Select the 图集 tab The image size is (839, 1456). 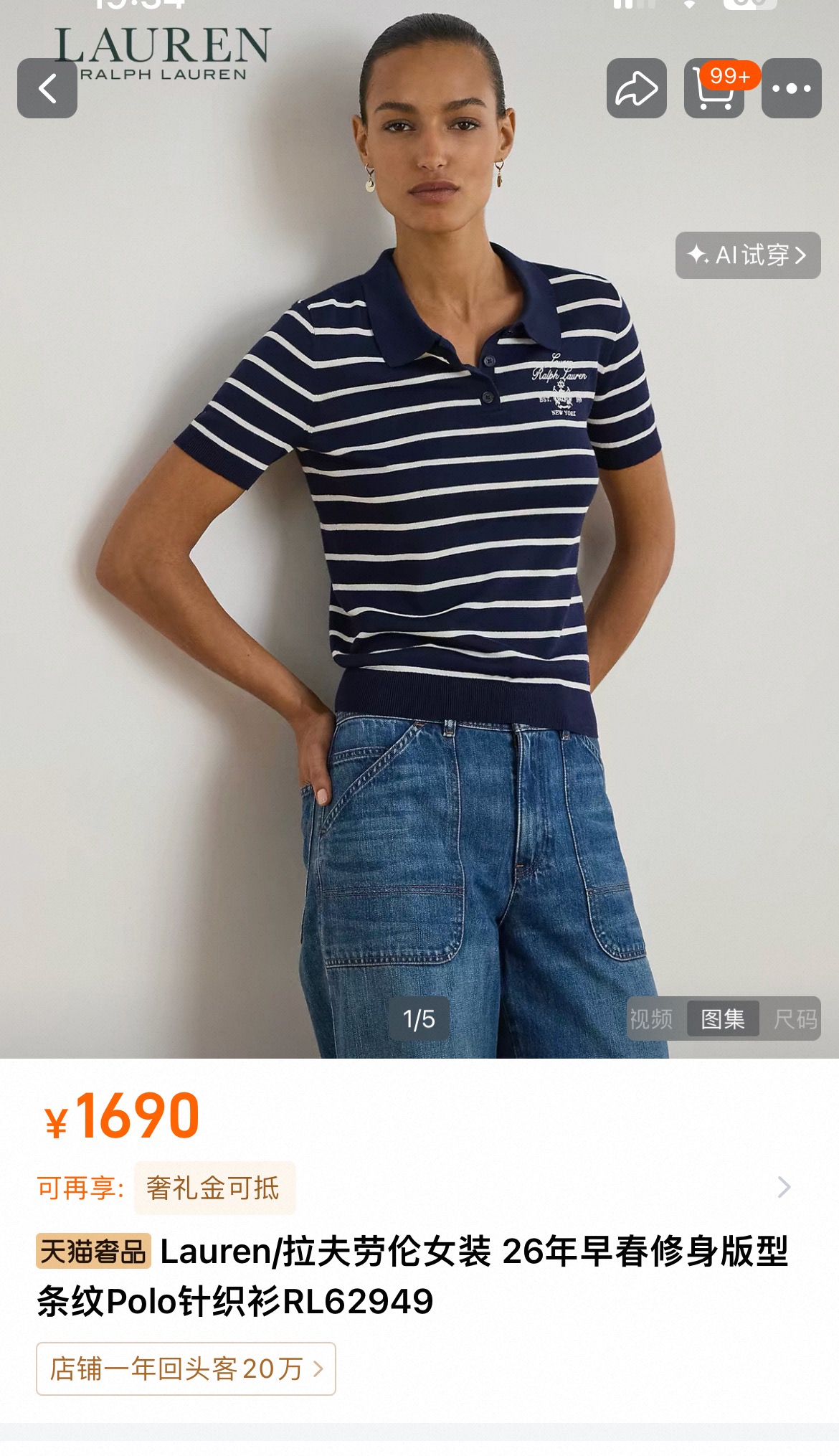click(723, 1018)
